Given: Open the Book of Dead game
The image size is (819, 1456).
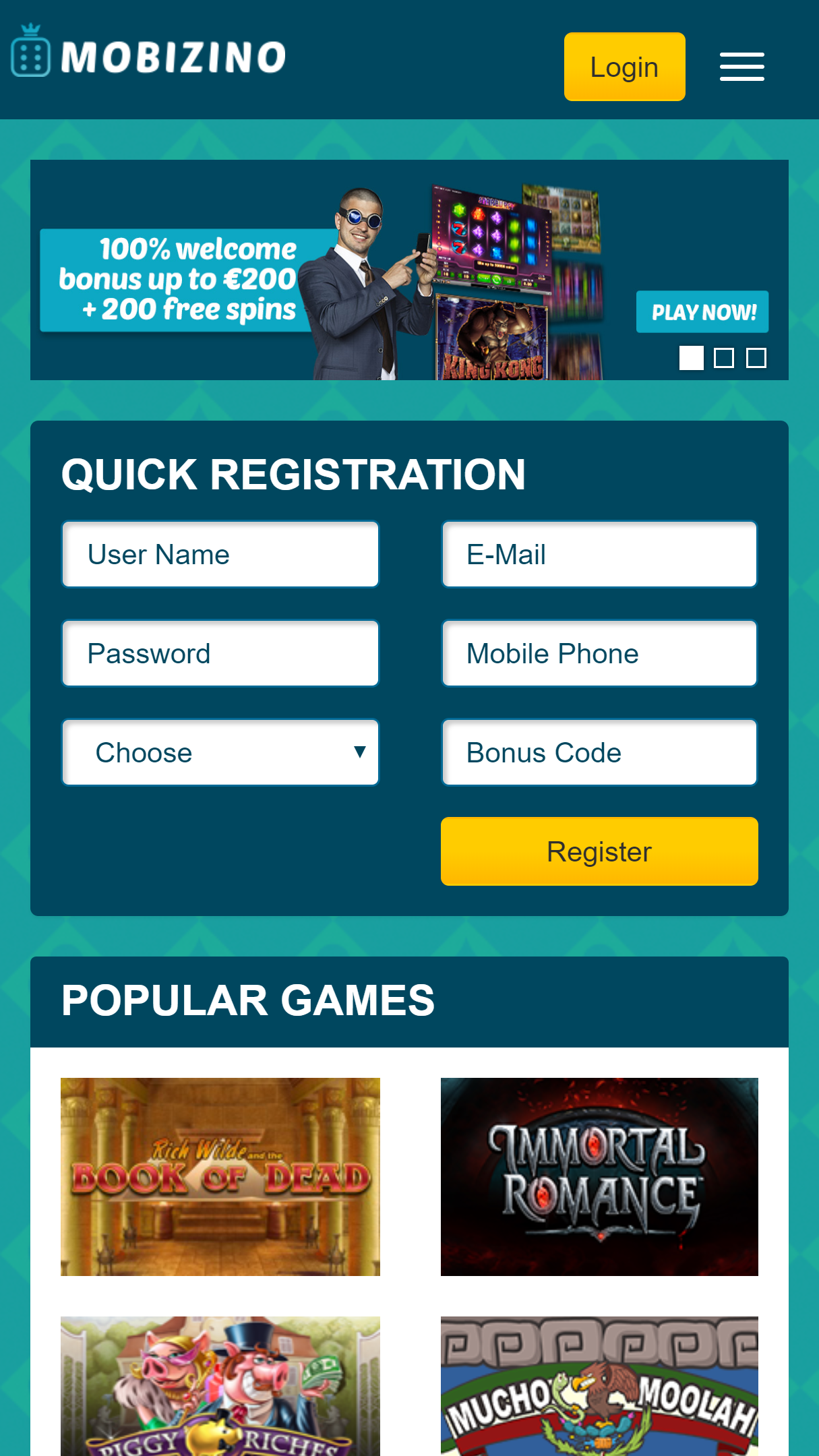Looking at the screenshot, I should point(220,1176).
